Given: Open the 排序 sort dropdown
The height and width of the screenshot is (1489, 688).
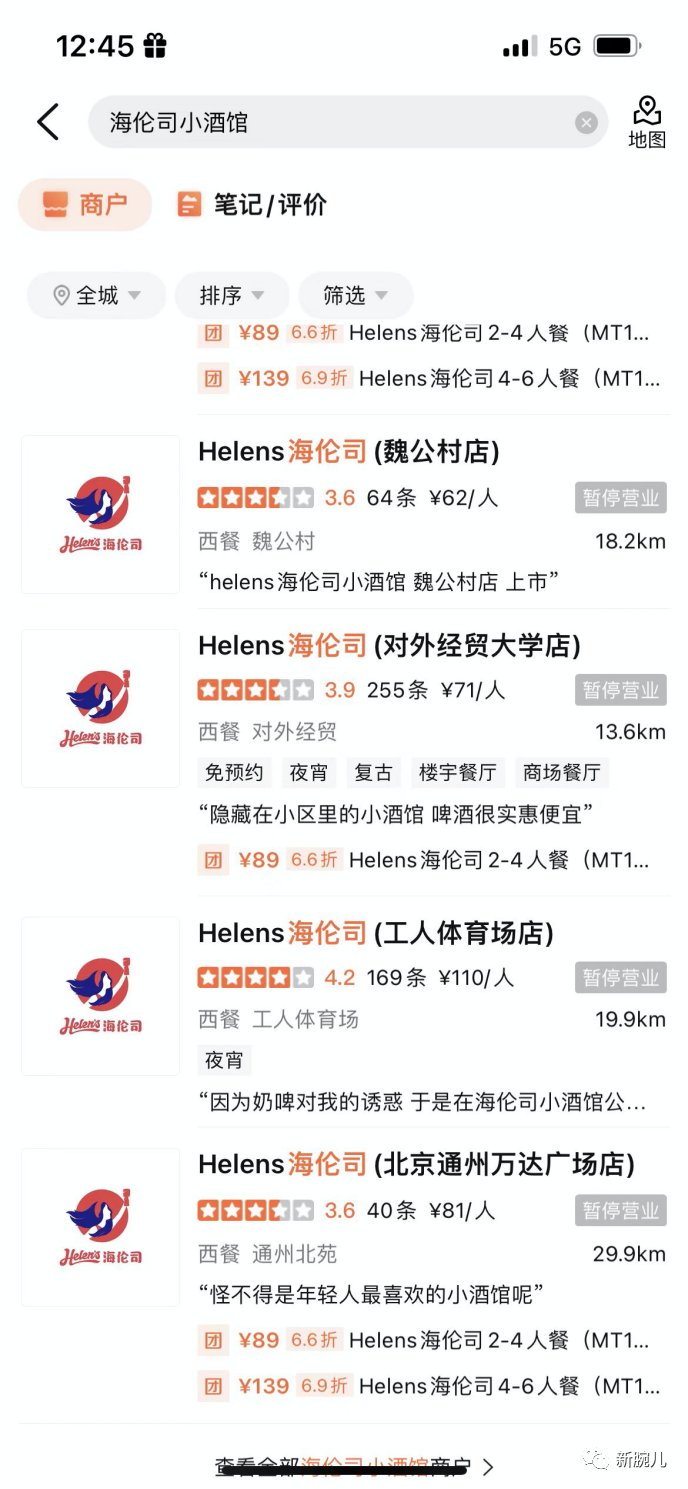Looking at the screenshot, I should (231, 295).
